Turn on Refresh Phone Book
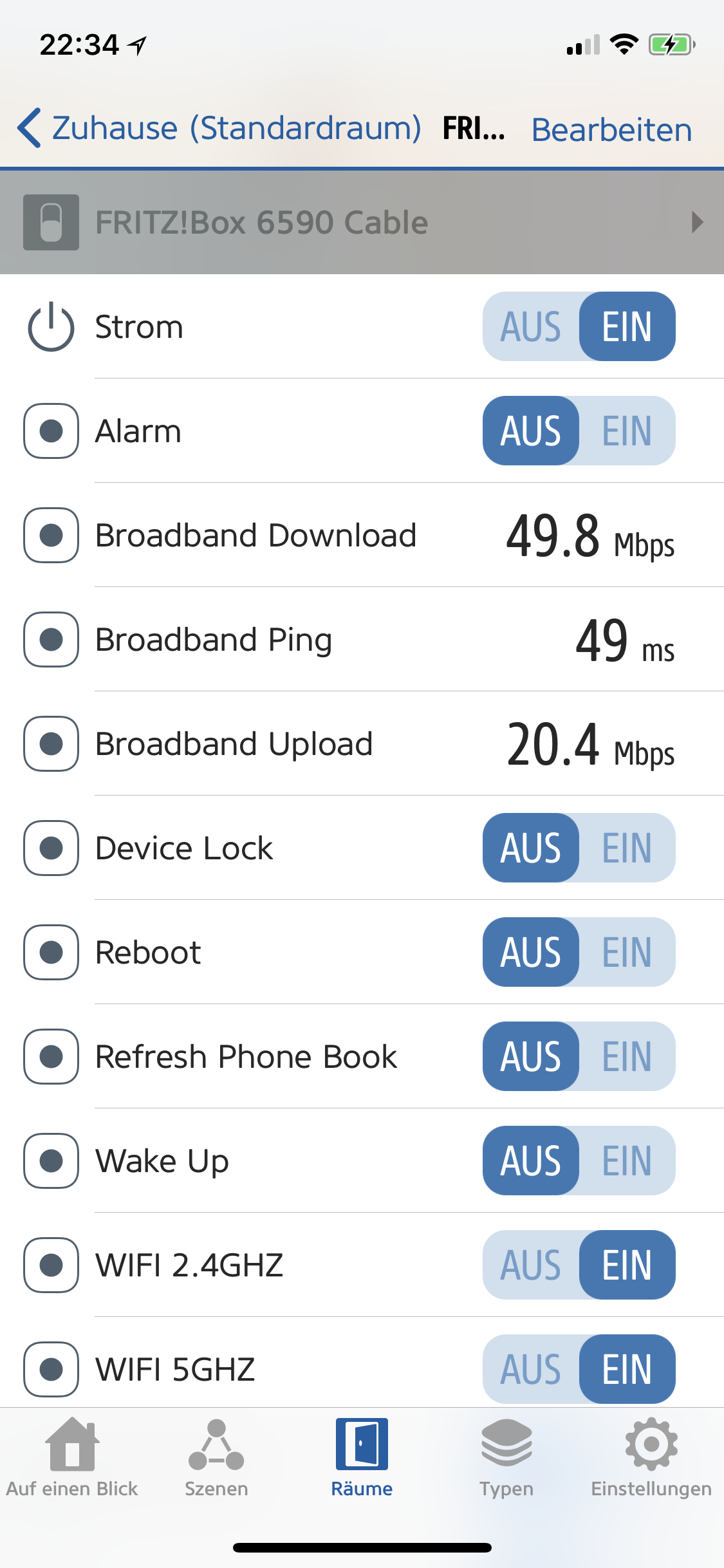The height and width of the screenshot is (1568, 724). point(627,1056)
